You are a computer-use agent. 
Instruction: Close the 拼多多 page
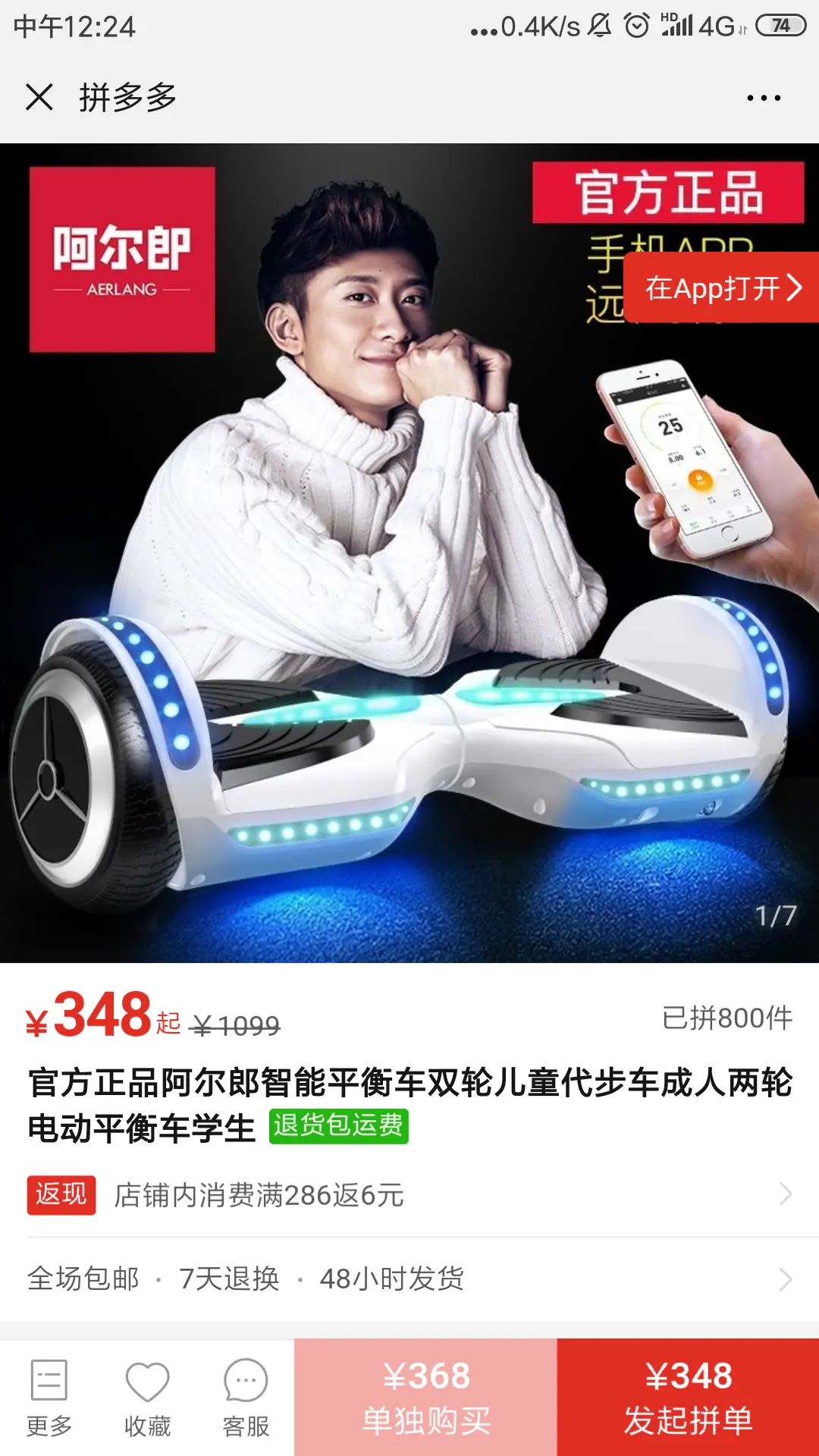coord(39,97)
